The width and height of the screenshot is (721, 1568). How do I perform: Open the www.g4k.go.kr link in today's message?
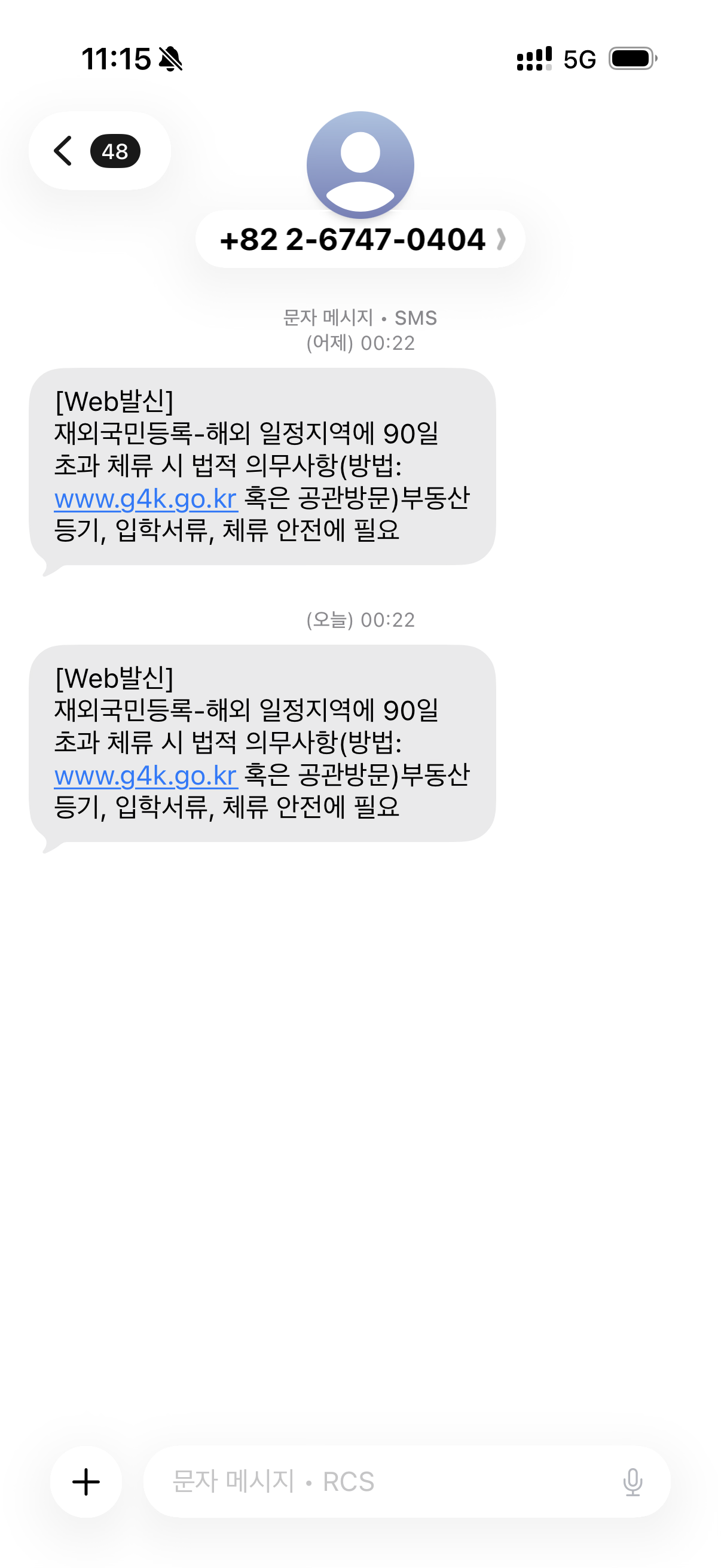145,776
